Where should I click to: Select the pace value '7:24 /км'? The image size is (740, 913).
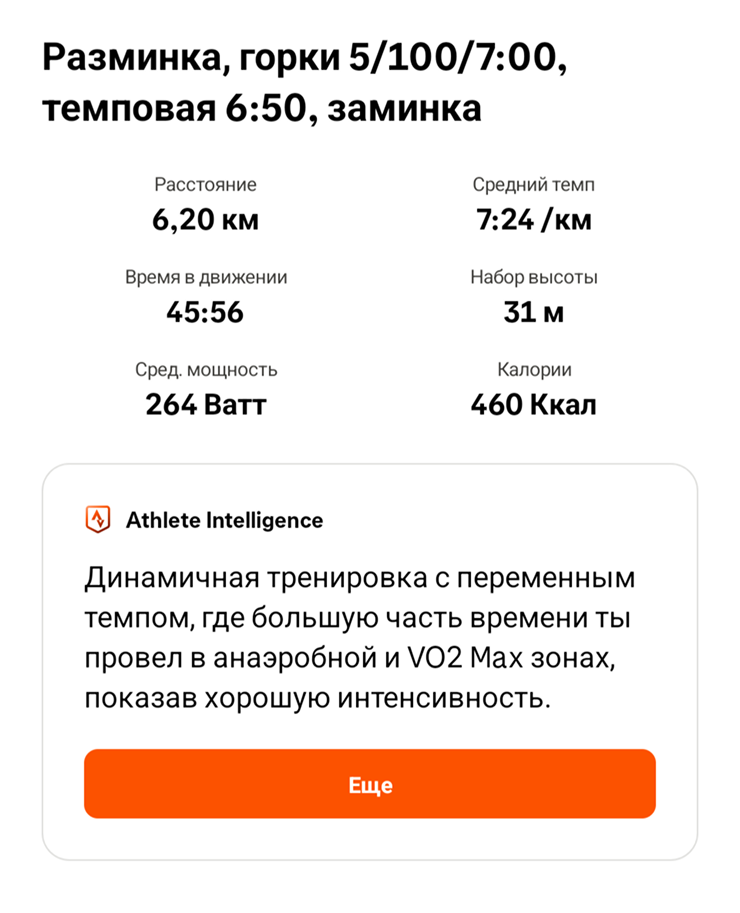tap(534, 220)
